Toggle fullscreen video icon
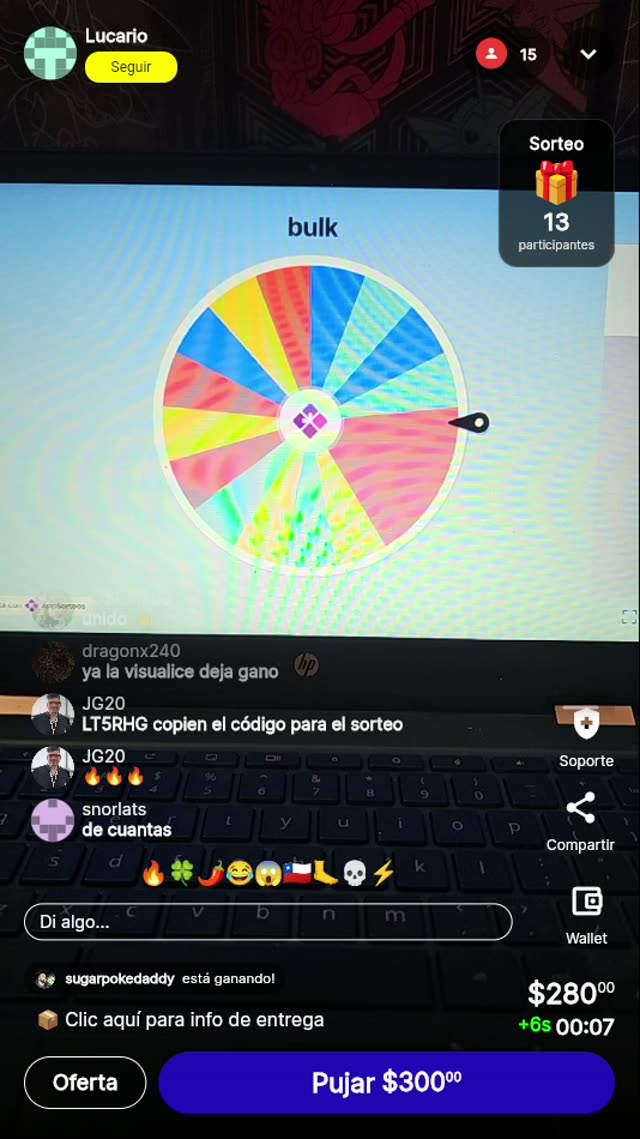This screenshot has width=640, height=1139. (629, 617)
